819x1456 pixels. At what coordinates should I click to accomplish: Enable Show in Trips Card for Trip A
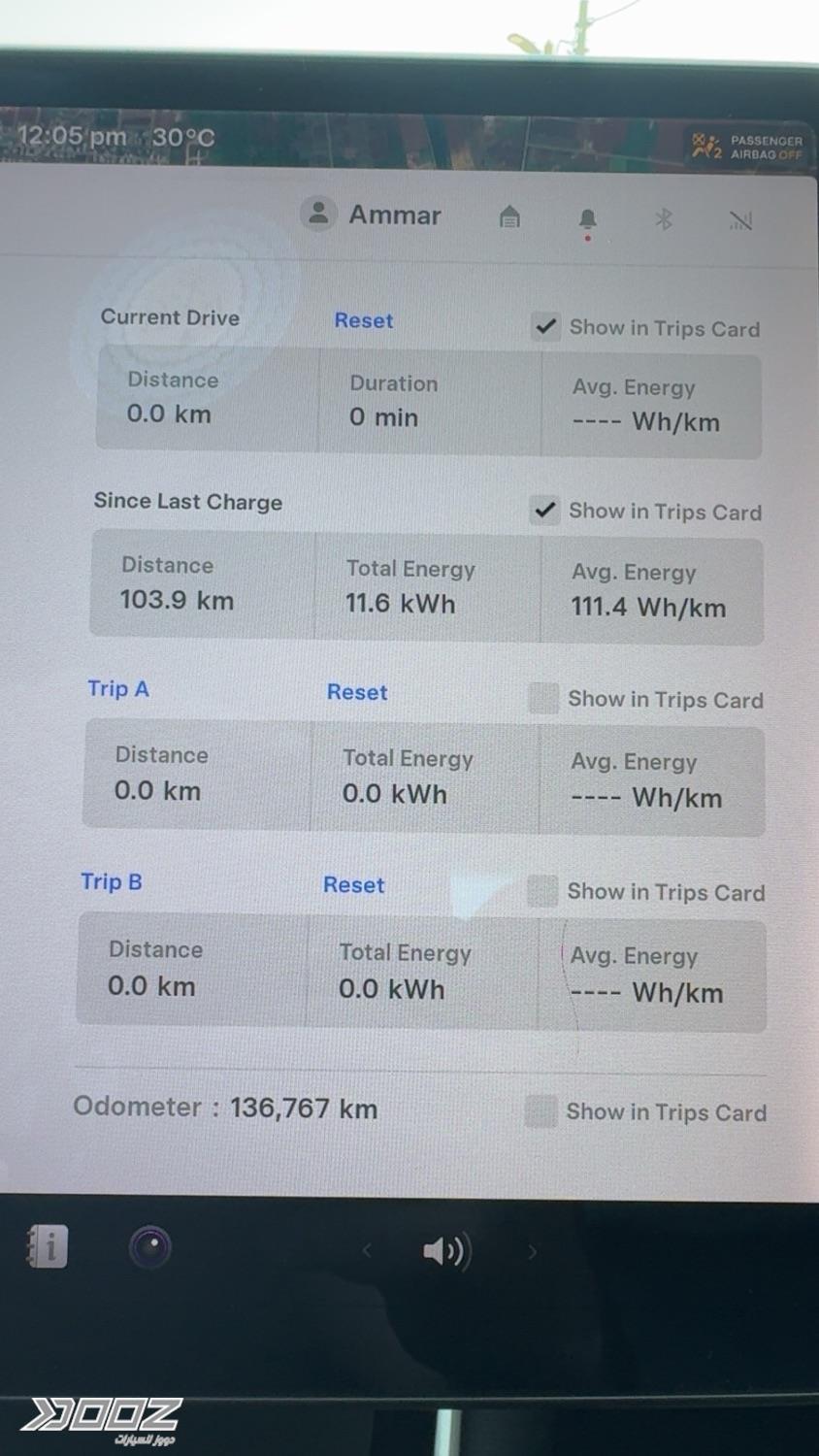coord(543,698)
